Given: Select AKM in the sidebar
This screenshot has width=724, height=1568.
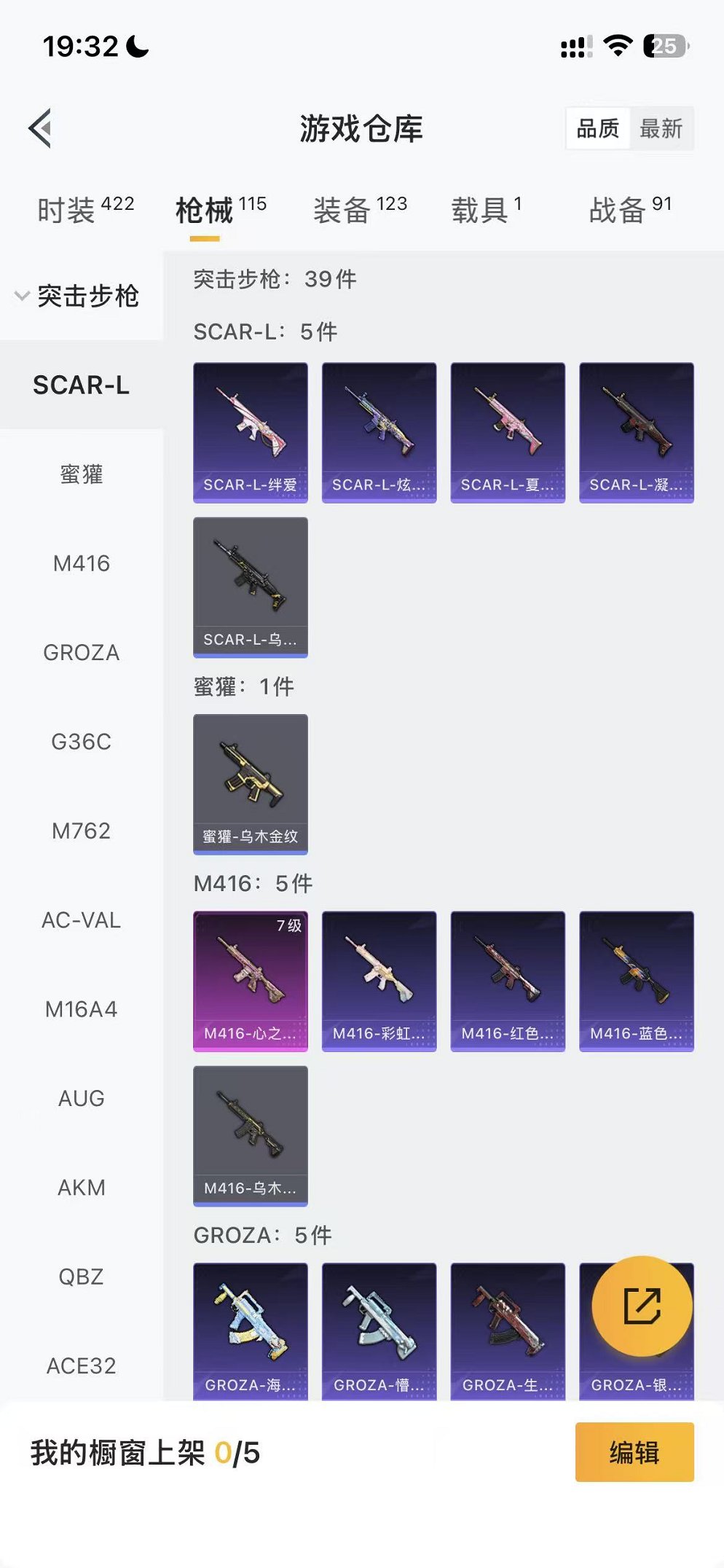Looking at the screenshot, I should [81, 1188].
